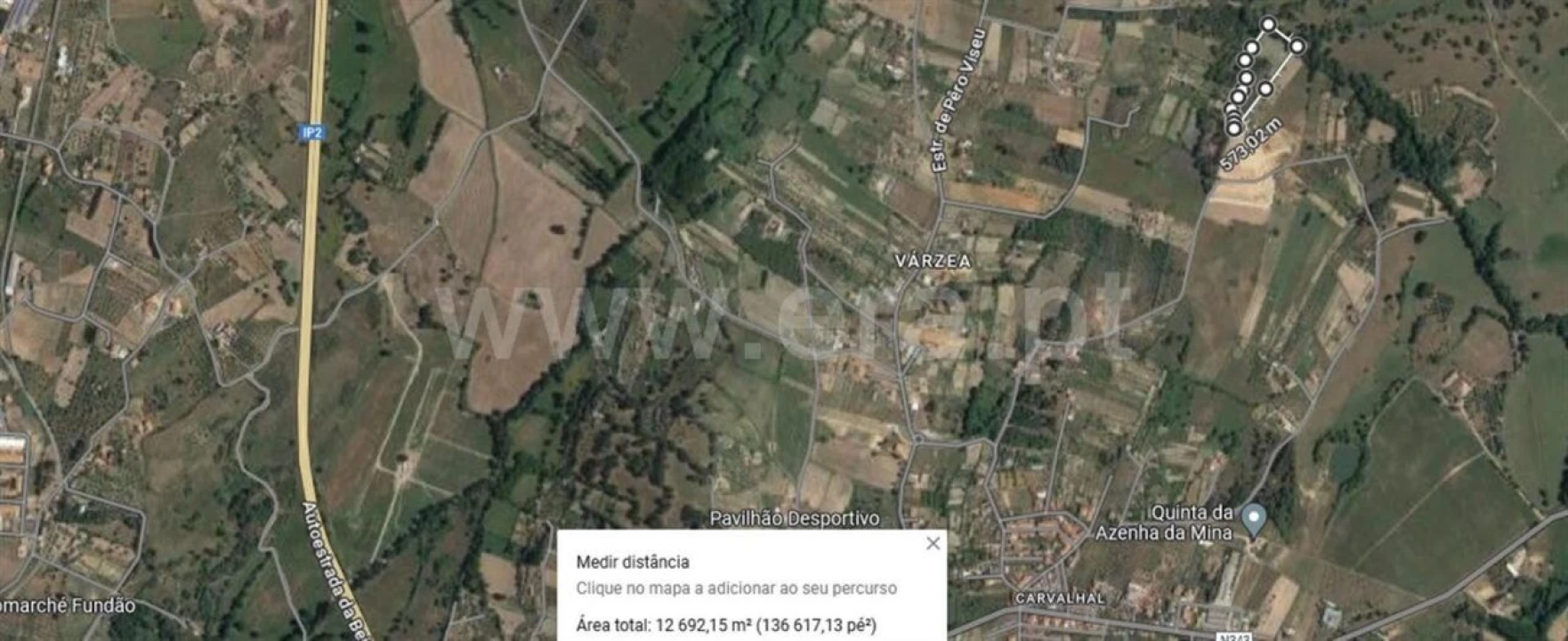Open the Quinta da Azenha da Mina pin
Screen dimensions: 1568x641
point(1254,517)
